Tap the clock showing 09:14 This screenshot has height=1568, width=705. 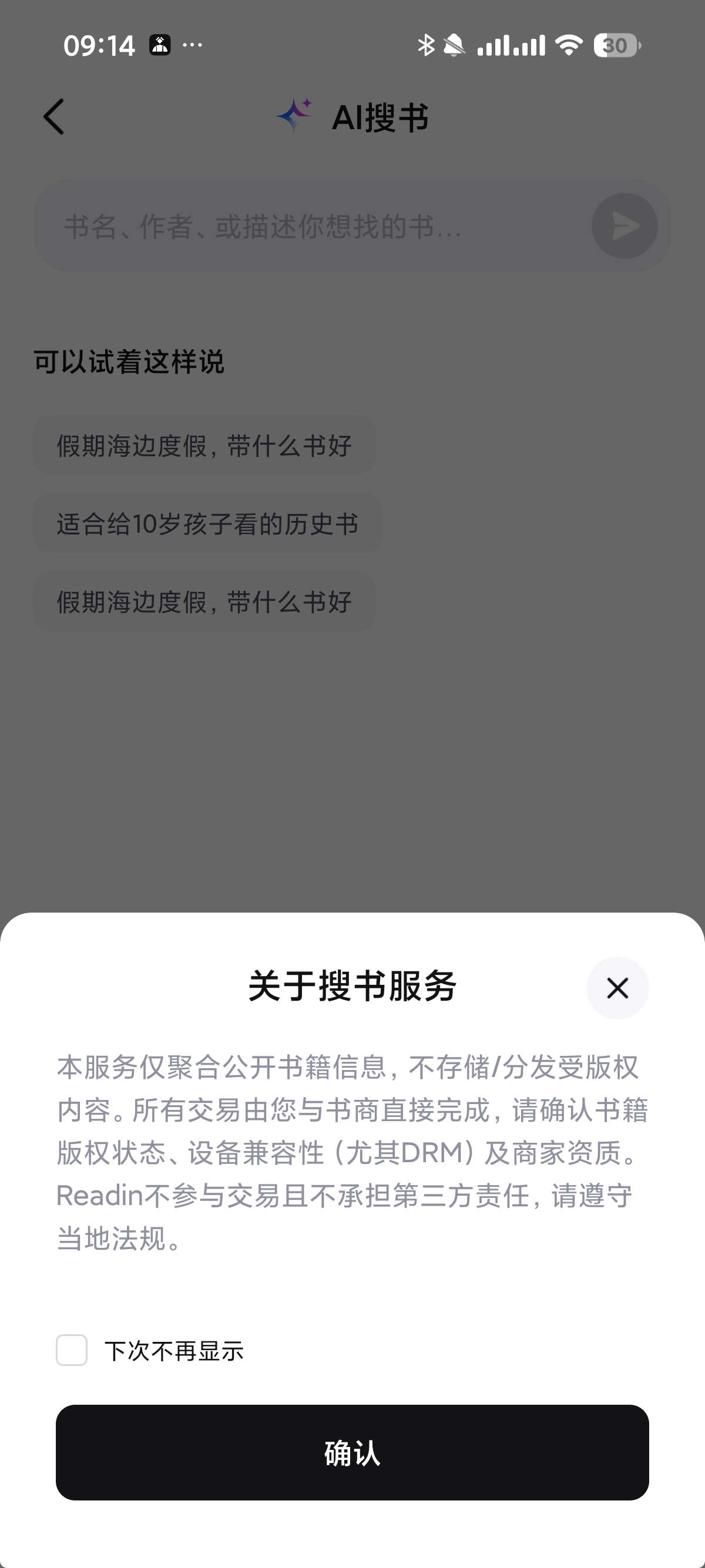click(x=99, y=45)
